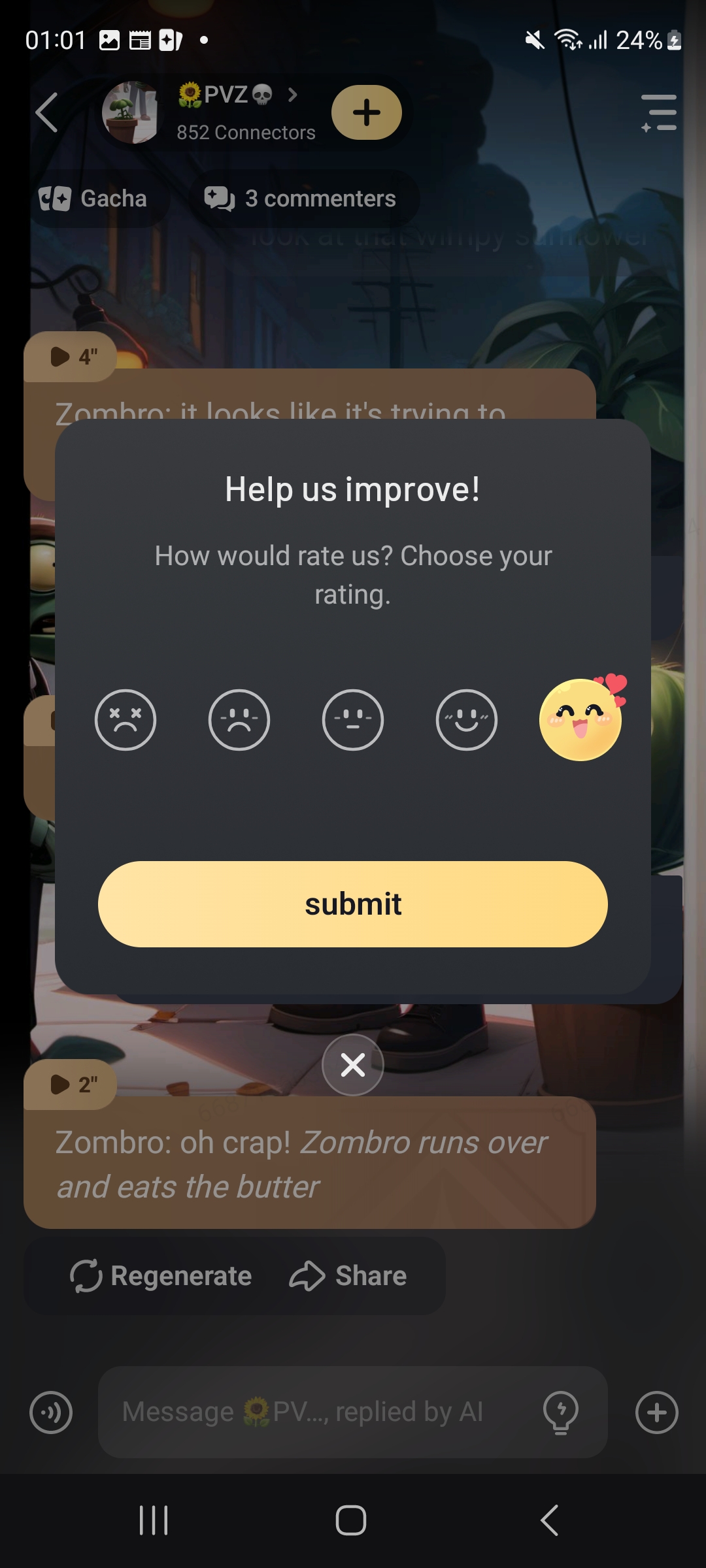Tap the yellow plus connect button
Viewport: 706px width, 1568px height.
coord(367,112)
